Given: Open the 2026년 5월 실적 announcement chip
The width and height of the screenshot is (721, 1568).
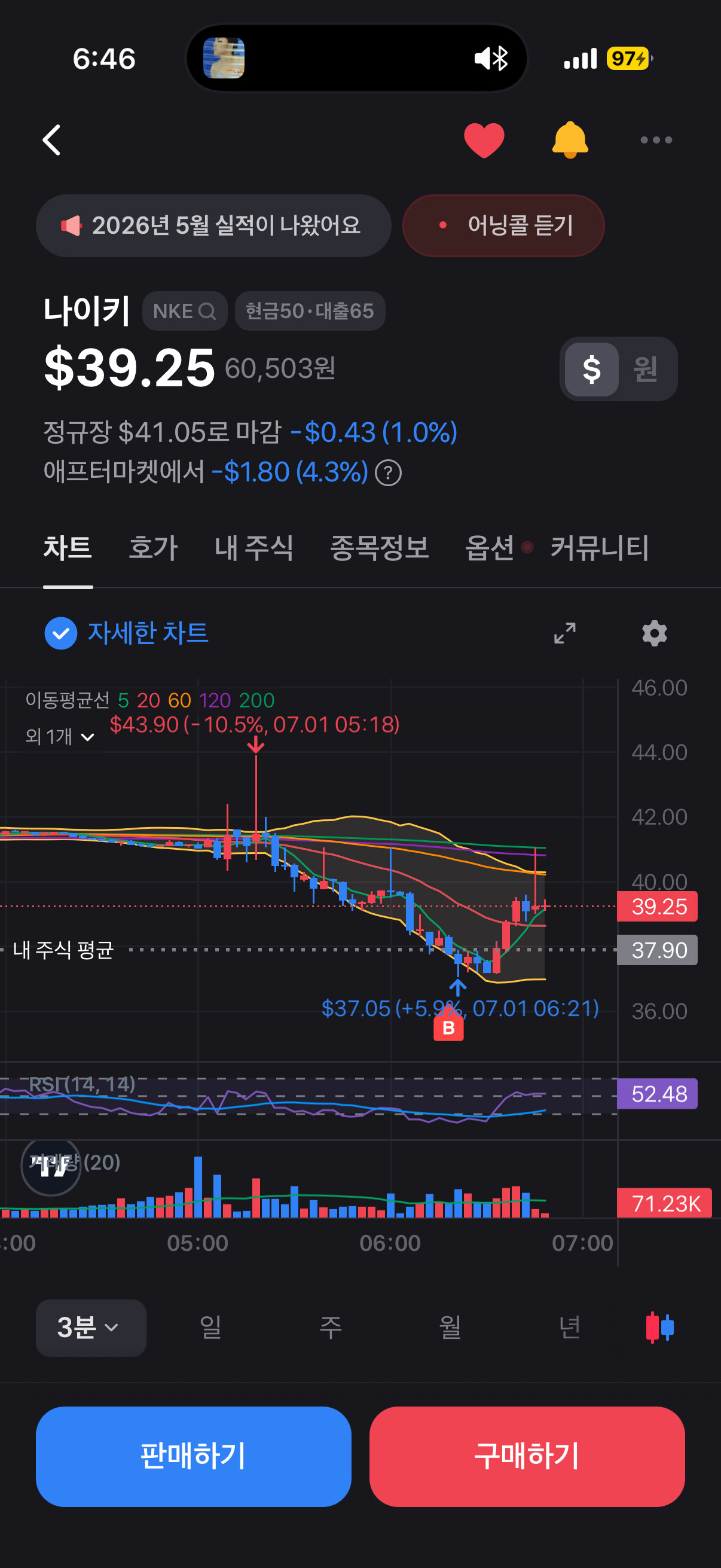Looking at the screenshot, I should (213, 225).
